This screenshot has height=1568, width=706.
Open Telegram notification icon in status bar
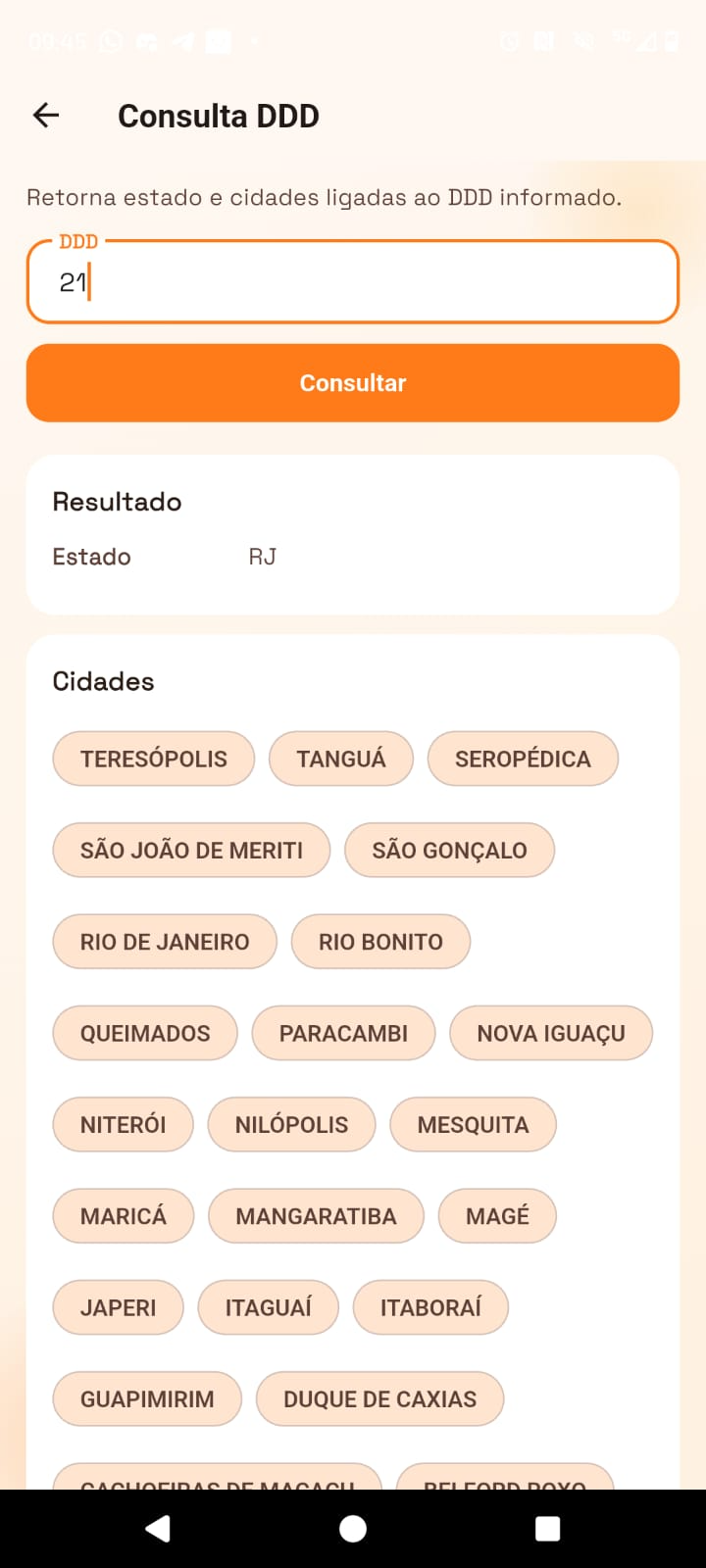179,42
